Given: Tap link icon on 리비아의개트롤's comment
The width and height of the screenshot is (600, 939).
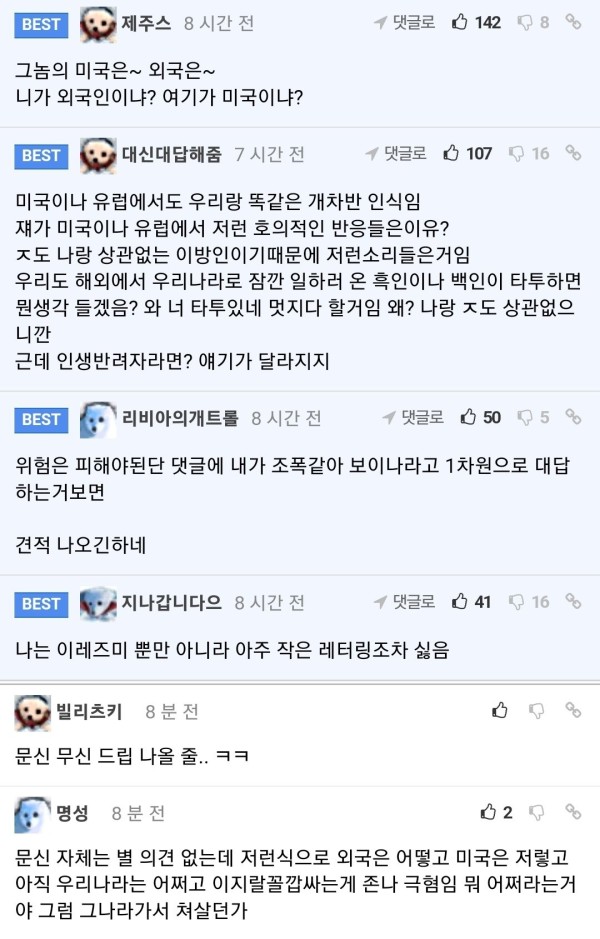Looking at the screenshot, I should (x=573, y=417).
